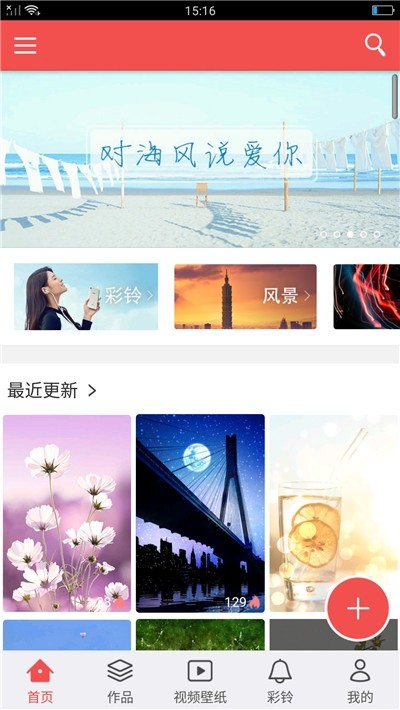400x710 pixels.
Task: Open the red light-trails category card
Action: click(x=366, y=297)
